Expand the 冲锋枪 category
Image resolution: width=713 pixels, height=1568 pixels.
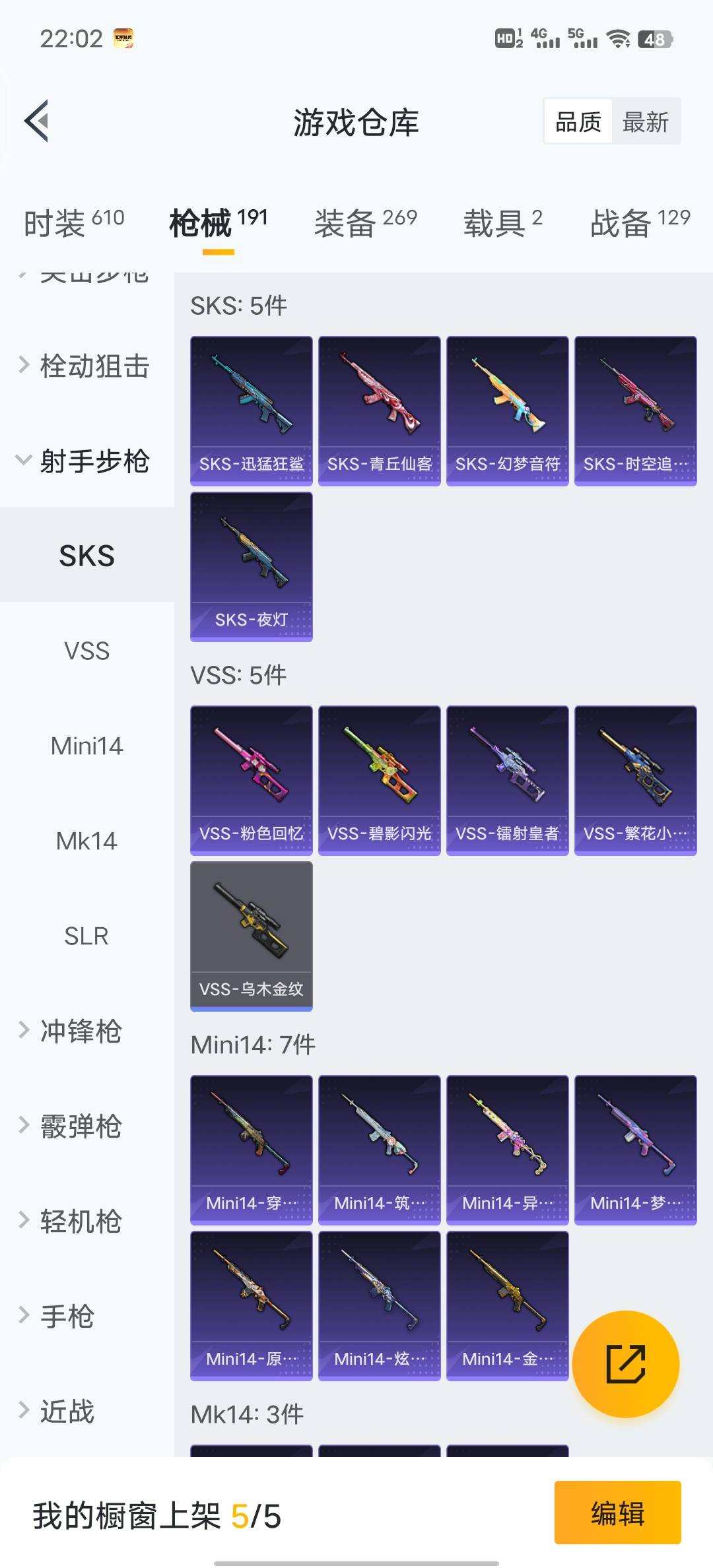pyautogui.click(x=79, y=1032)
